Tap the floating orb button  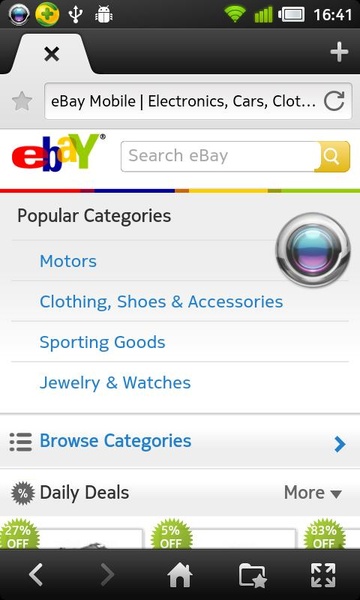pos(313,249)
